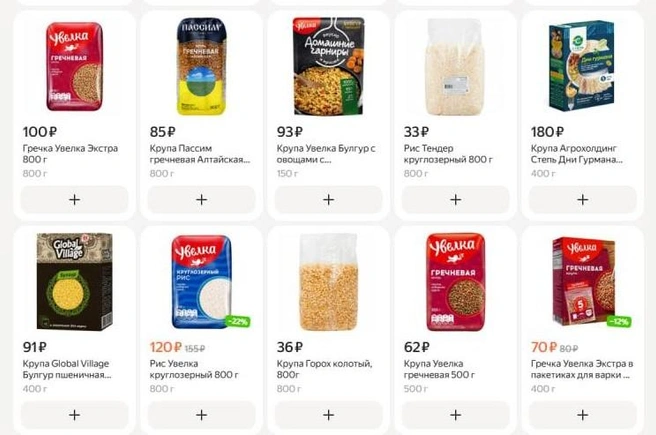Screen dimensions: 656x435
Task: Add Крупа Горох колотый 800г to cart
Action: 328,414
